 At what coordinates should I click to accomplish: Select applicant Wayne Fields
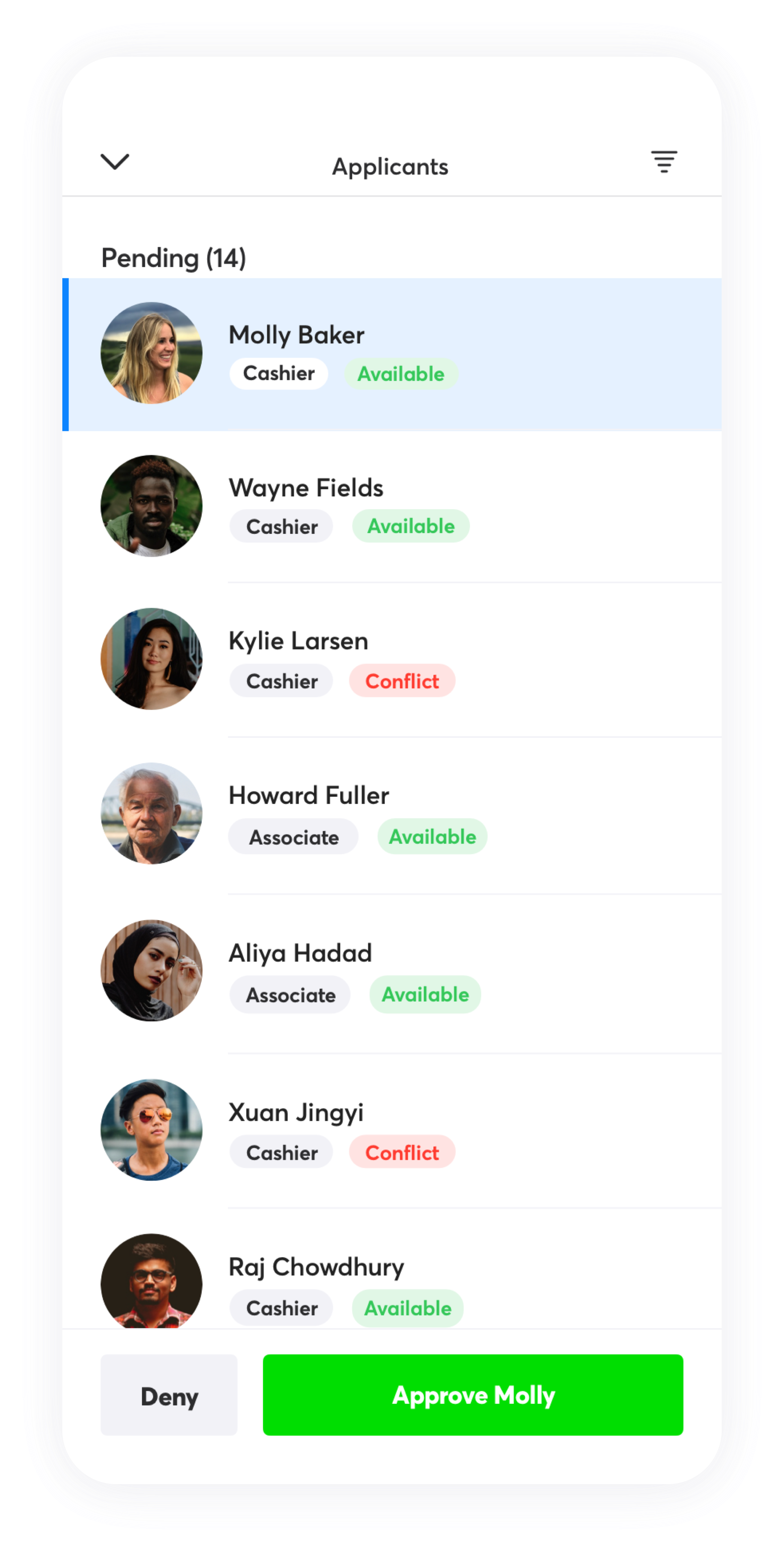tap(391, 506)
